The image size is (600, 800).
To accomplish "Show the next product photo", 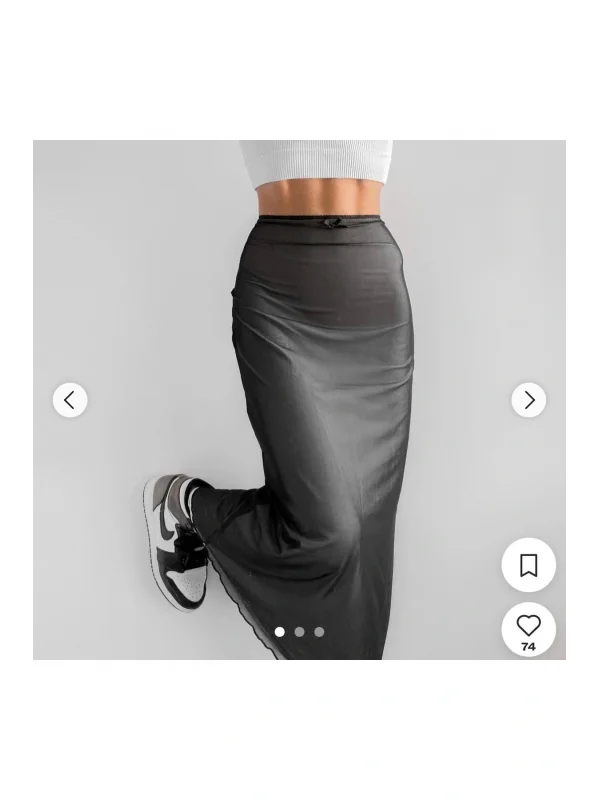I will 529,400.
